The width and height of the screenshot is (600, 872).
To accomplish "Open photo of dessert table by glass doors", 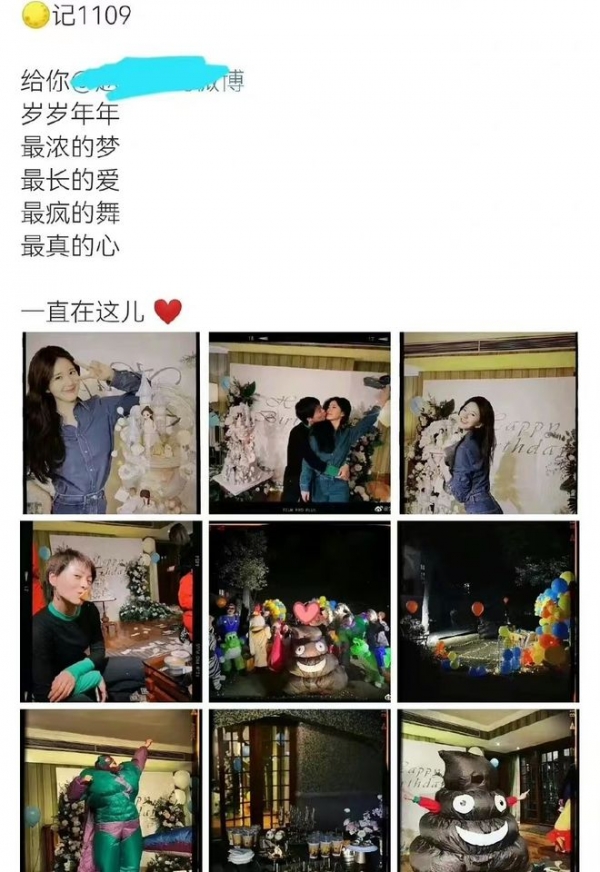I will 299,790.
